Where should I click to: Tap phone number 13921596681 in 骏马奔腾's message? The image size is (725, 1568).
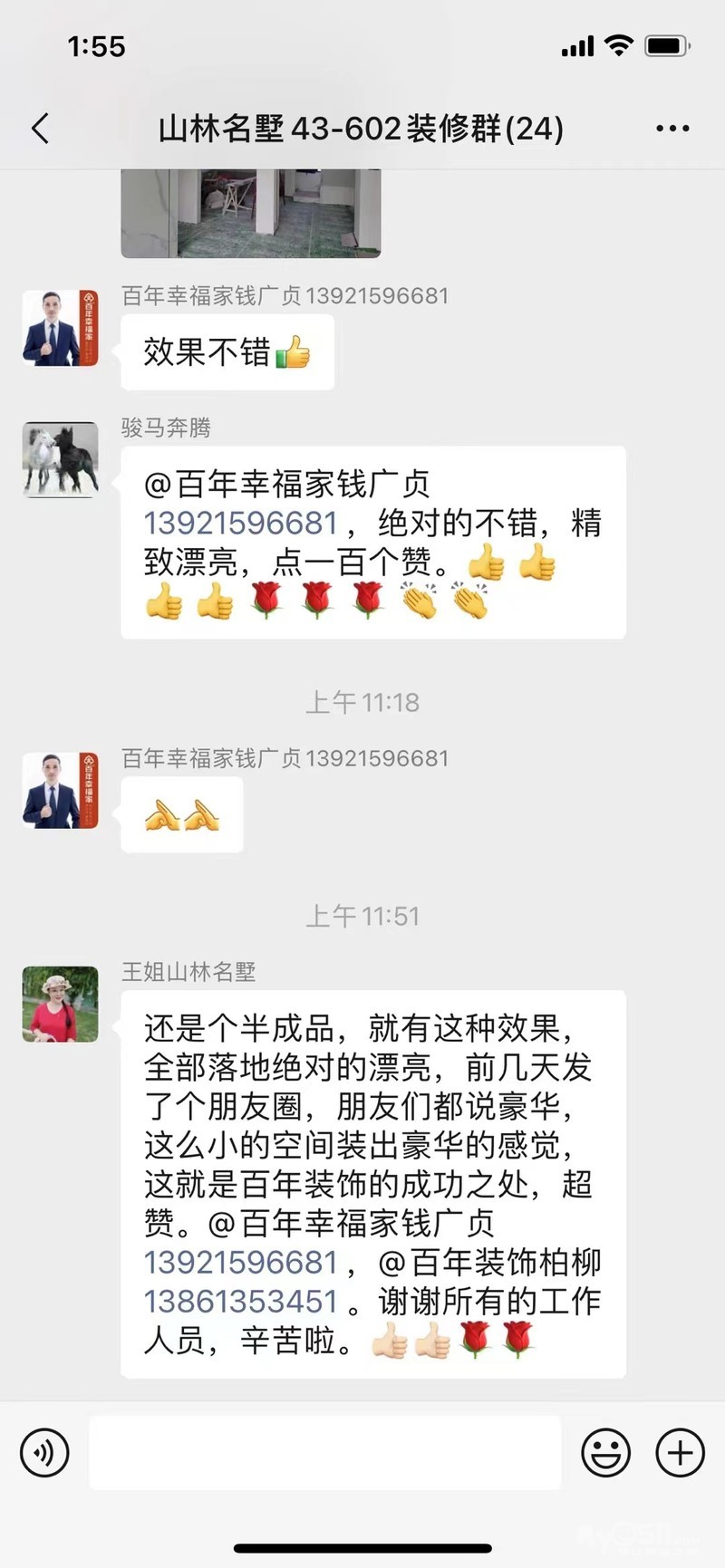tap(241, 524)
